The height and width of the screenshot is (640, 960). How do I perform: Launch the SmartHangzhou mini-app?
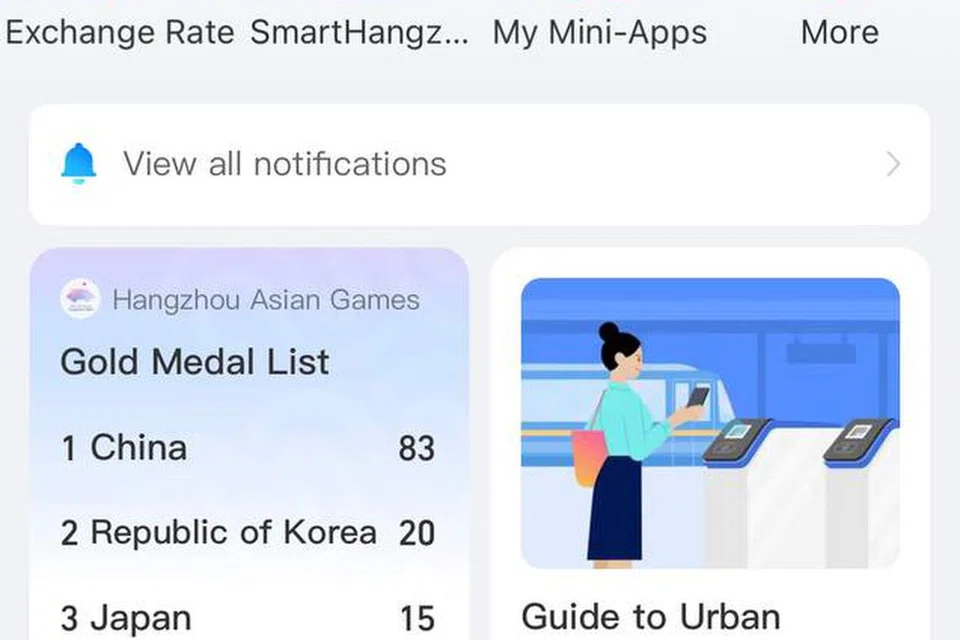359,33
